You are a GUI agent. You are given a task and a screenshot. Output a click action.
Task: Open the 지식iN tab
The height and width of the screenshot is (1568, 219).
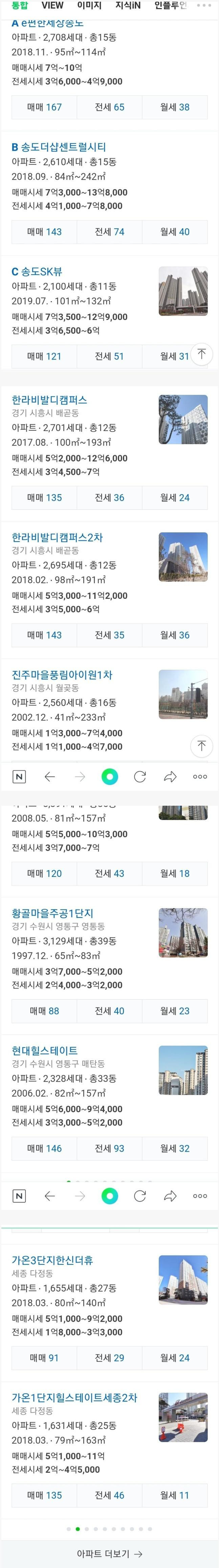128,5
